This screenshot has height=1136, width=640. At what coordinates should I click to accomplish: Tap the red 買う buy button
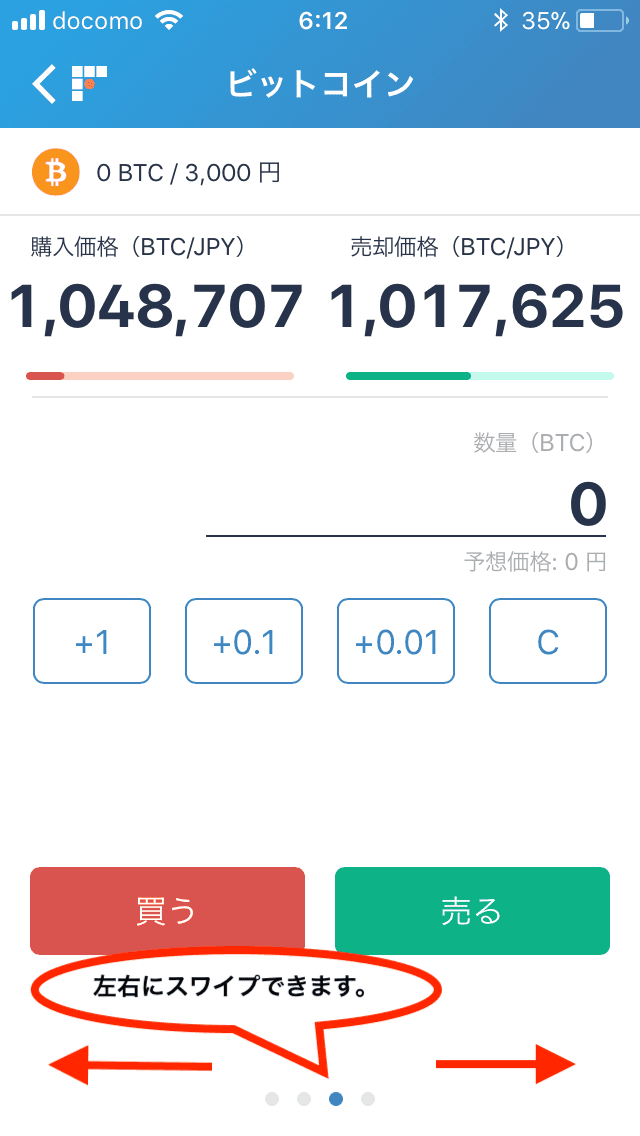pos(167,910)
